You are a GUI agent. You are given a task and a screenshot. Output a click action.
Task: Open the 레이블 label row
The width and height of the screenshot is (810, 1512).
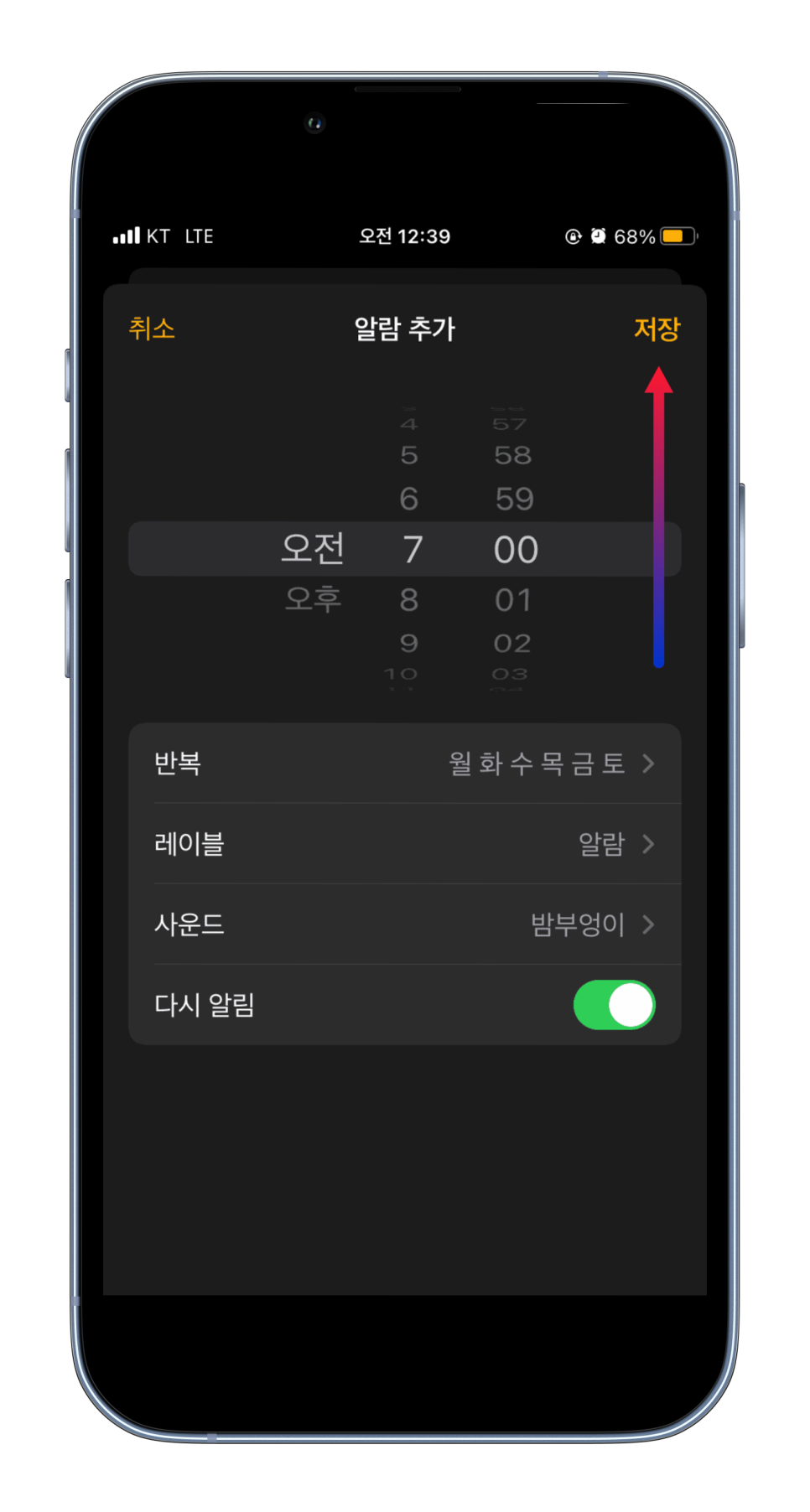[404, 844]
